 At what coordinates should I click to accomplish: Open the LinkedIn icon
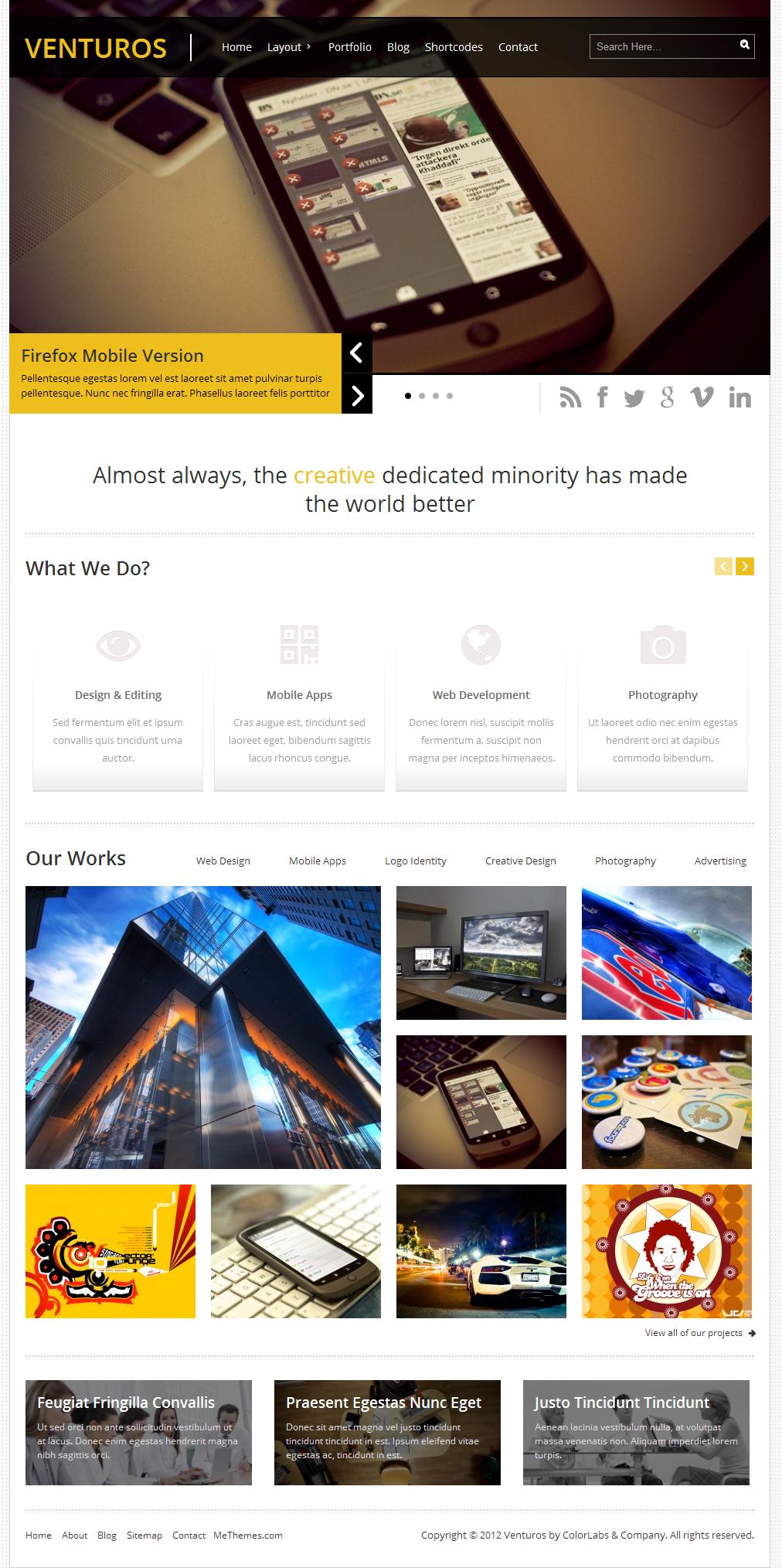point(739,397)
